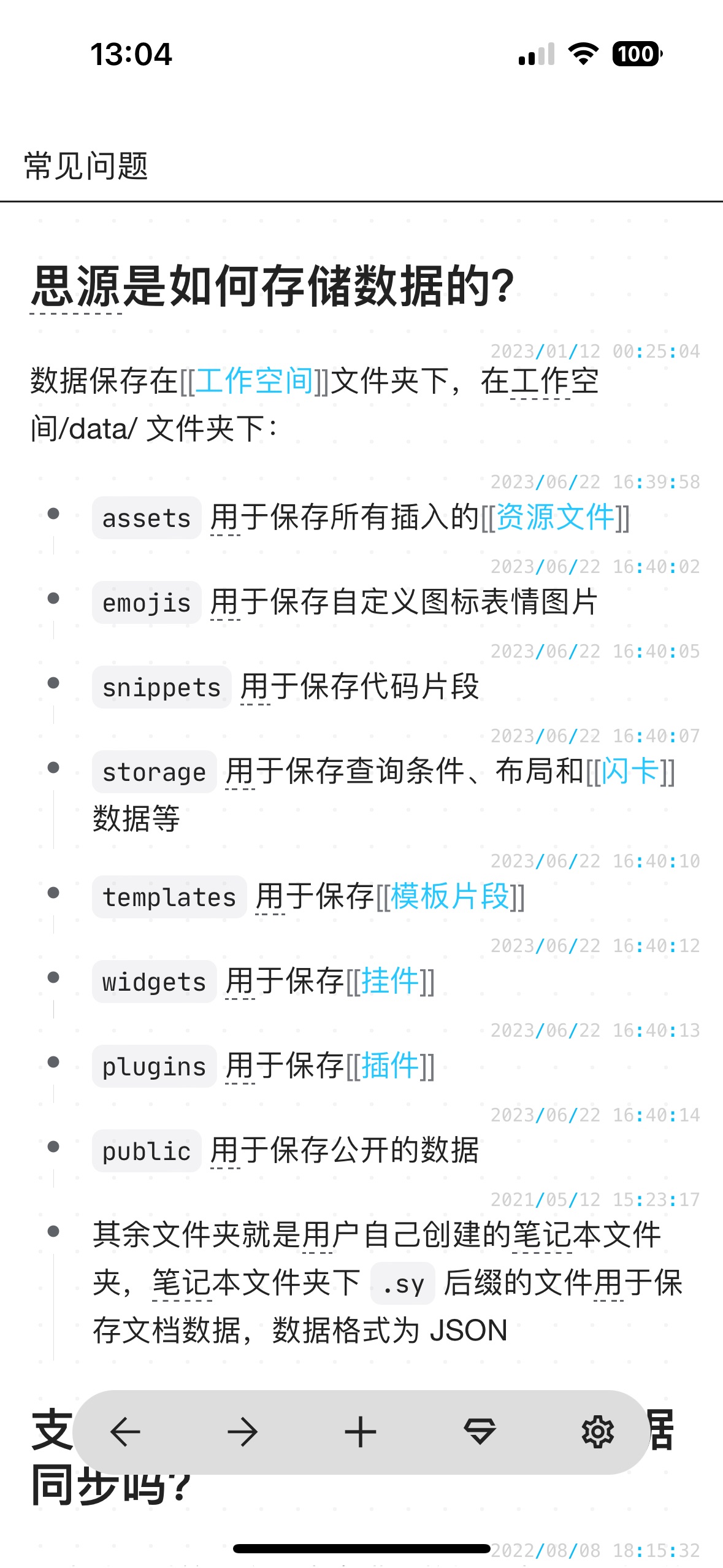Open the 闪卡 link
Image resolution: width=723 pixels, height=1568 pixels.
[630, 771]
